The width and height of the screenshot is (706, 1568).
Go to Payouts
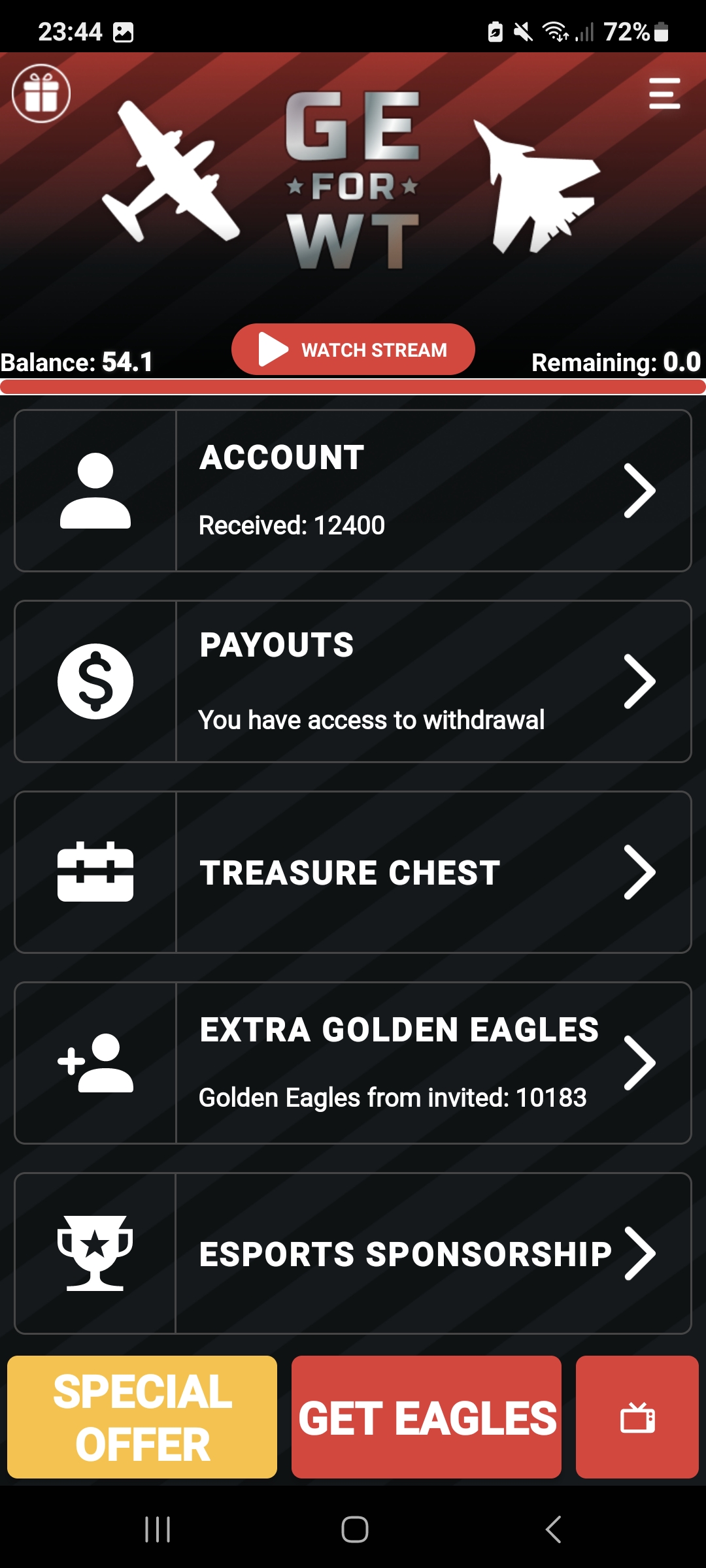pyautogui.click(x=353, y=681)
